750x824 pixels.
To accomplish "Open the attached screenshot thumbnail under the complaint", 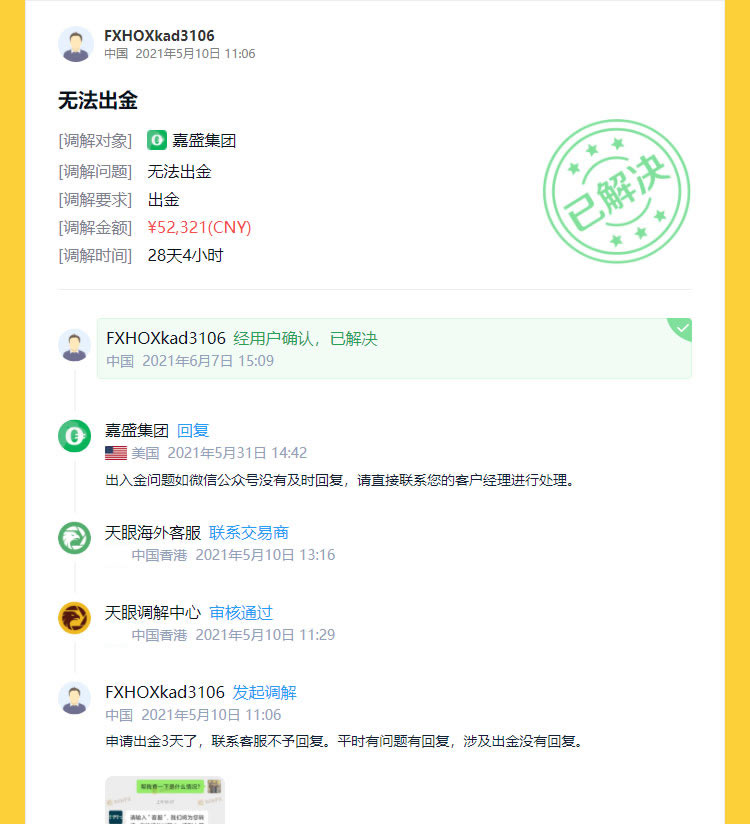I will coord(165,800).
